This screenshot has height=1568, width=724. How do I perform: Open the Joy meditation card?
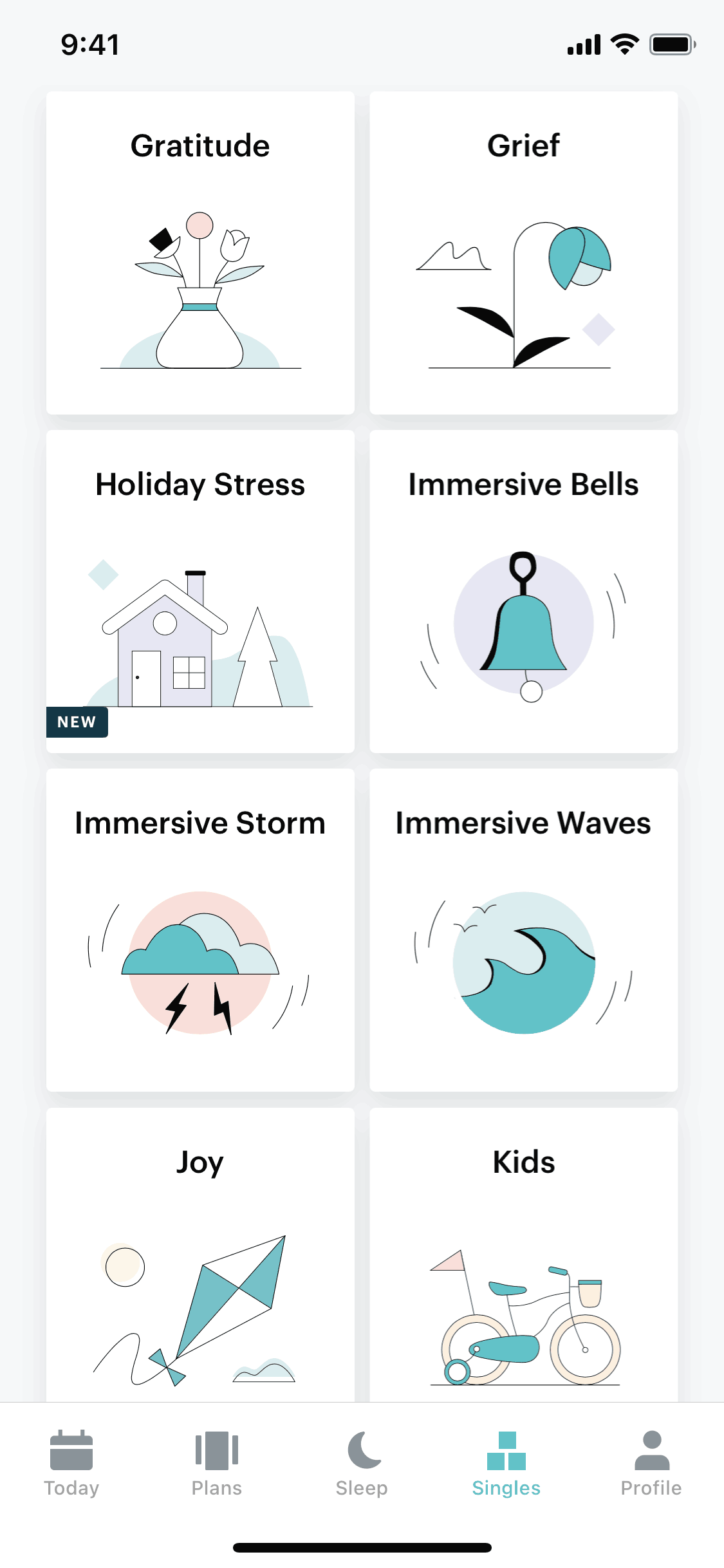(x=200, y=1254)
